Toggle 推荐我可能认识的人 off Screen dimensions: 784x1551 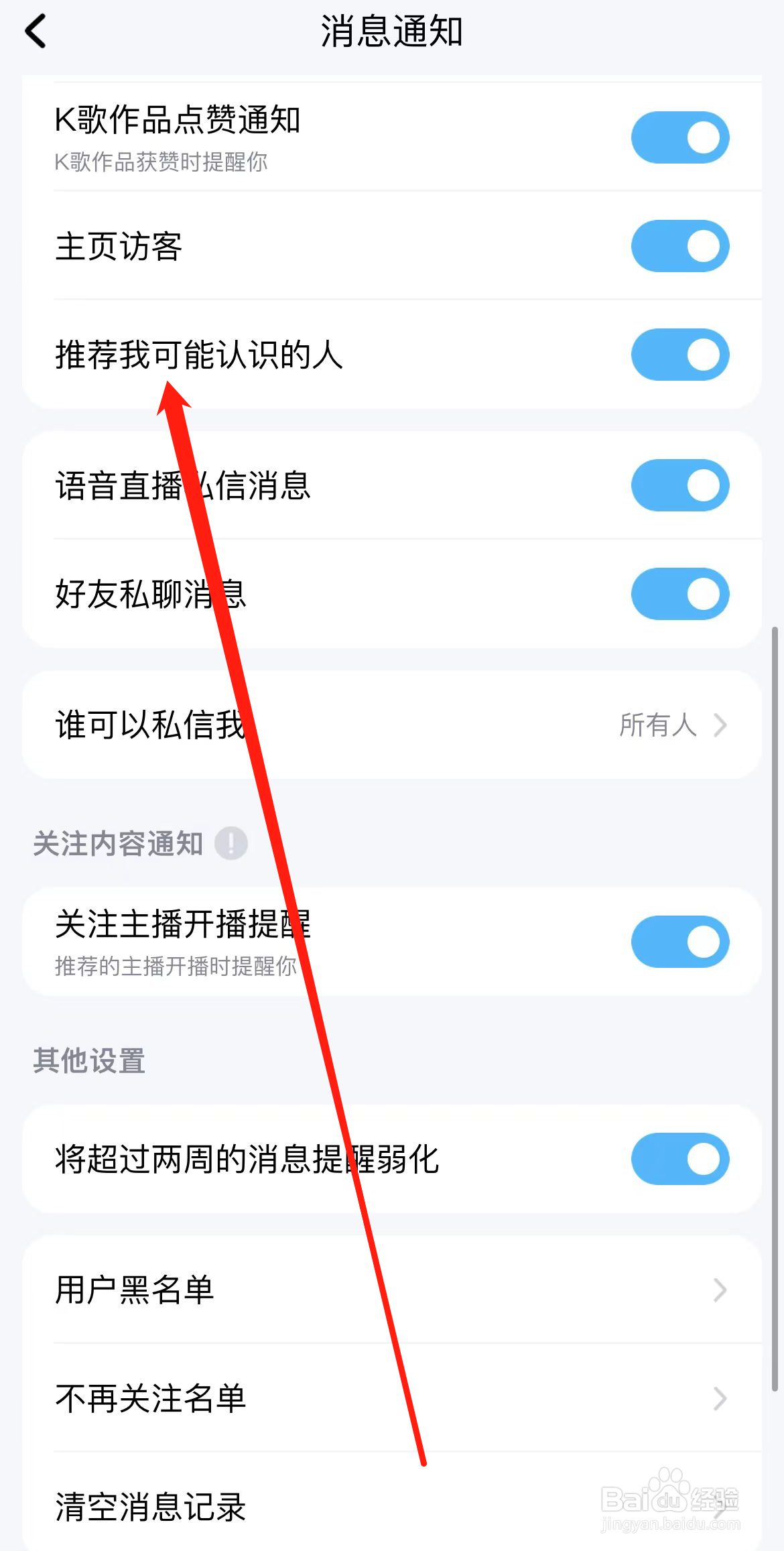click(x=679, y=355)
